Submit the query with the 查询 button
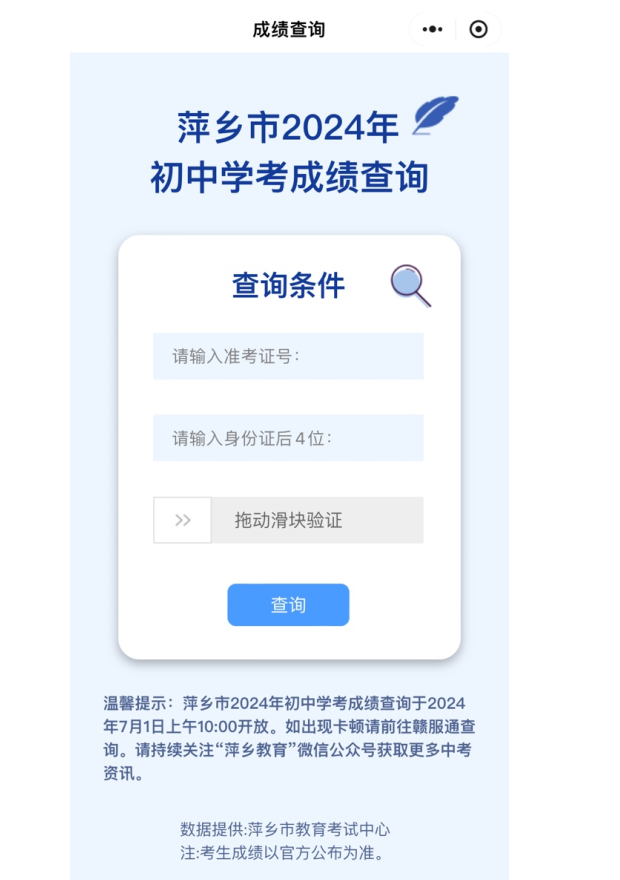Viewport: 620px width, 880px height. tap(288, 605)
